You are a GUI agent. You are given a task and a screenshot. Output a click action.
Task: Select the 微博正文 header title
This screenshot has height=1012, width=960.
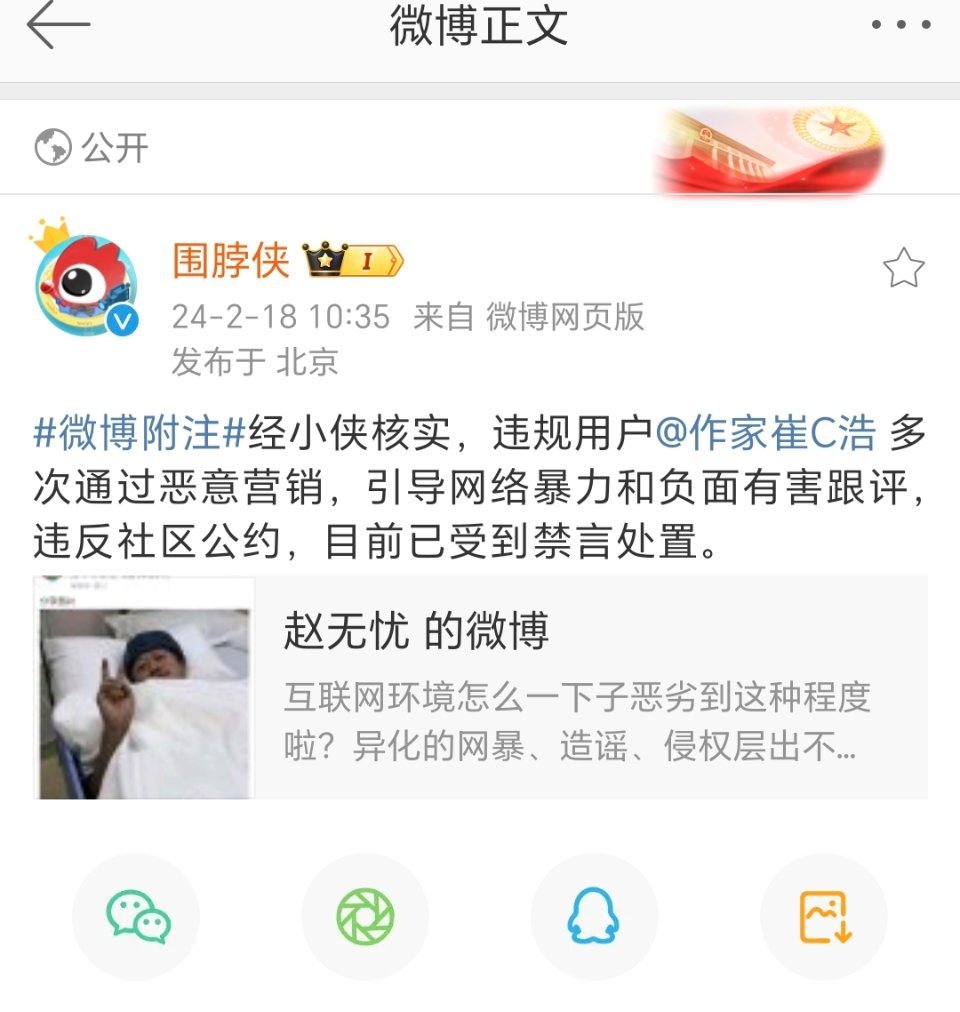coord(480,28)
